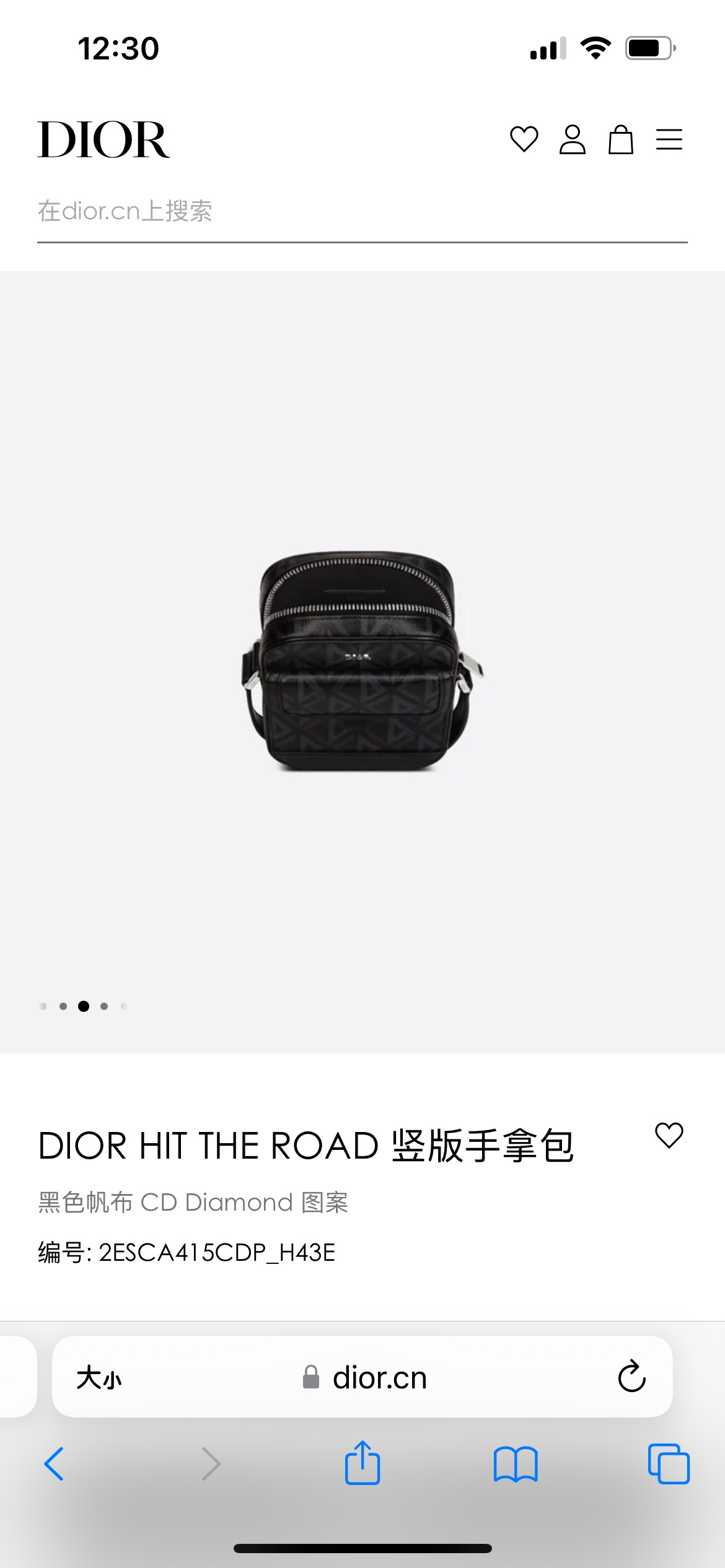725x1568 pixels.
Task: Open the wishlist heart in the header
Action: coord(524,139)
